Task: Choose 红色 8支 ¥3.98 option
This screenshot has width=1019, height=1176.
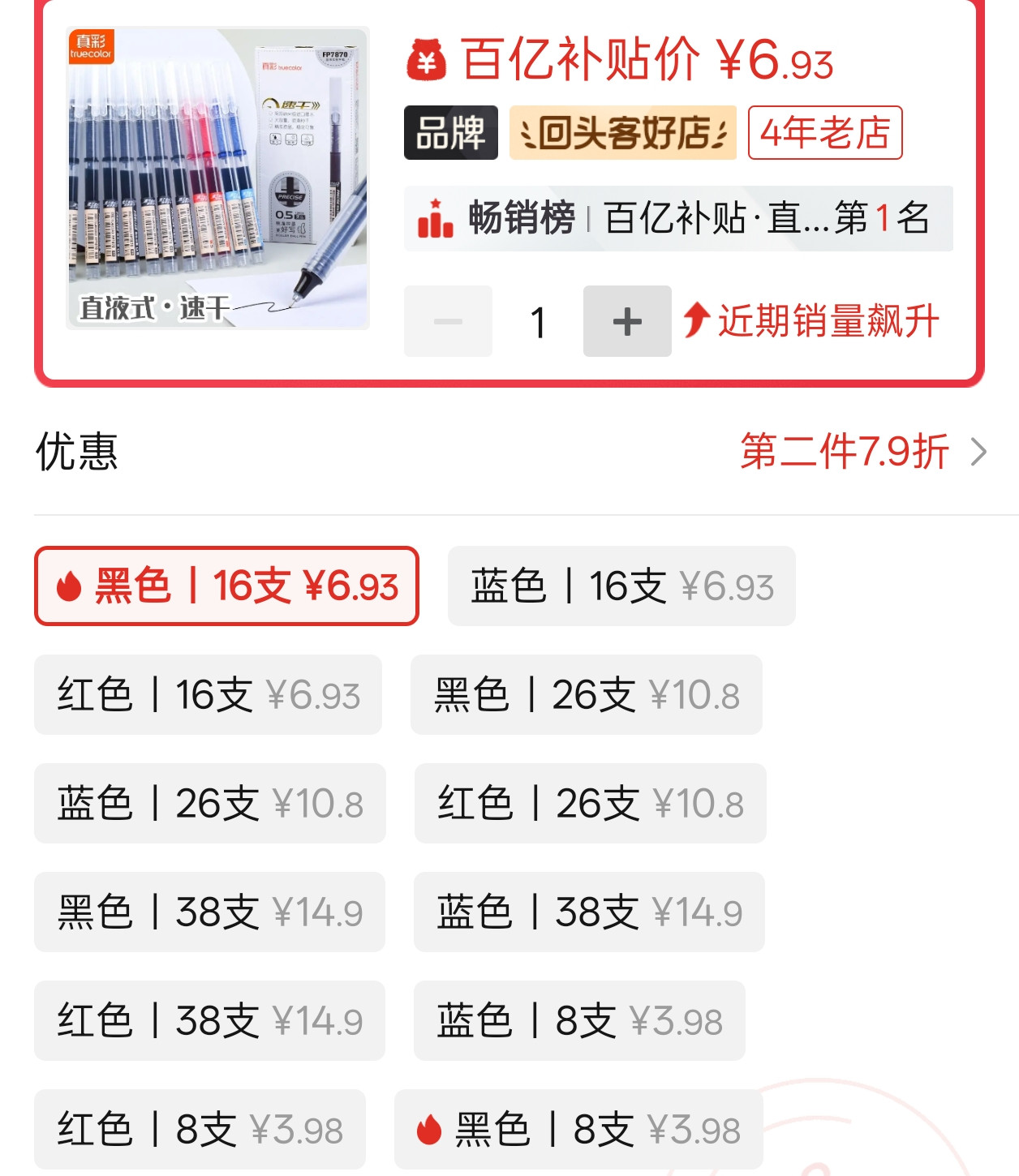Action: (x=200, y=1130)
